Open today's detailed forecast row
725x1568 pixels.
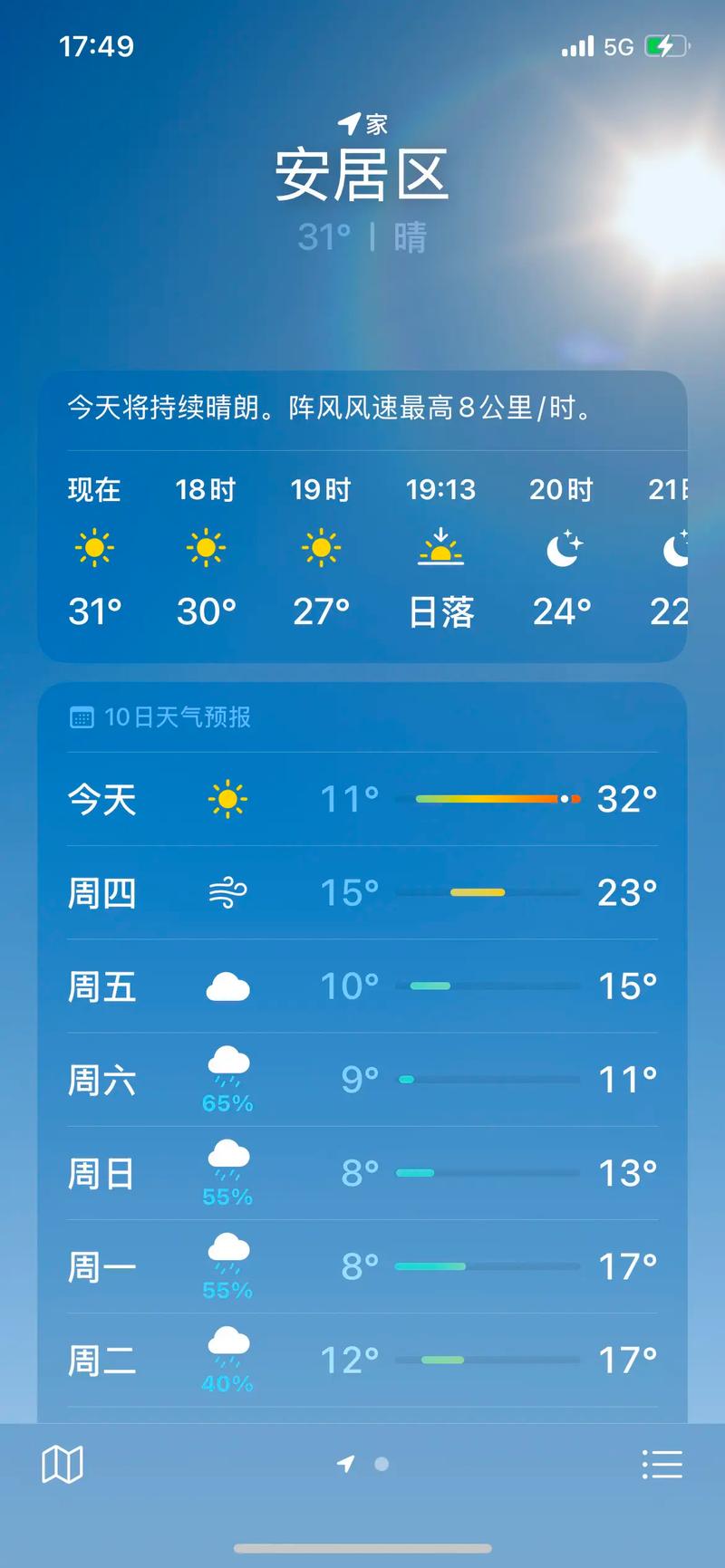click(x=361, y=799)
